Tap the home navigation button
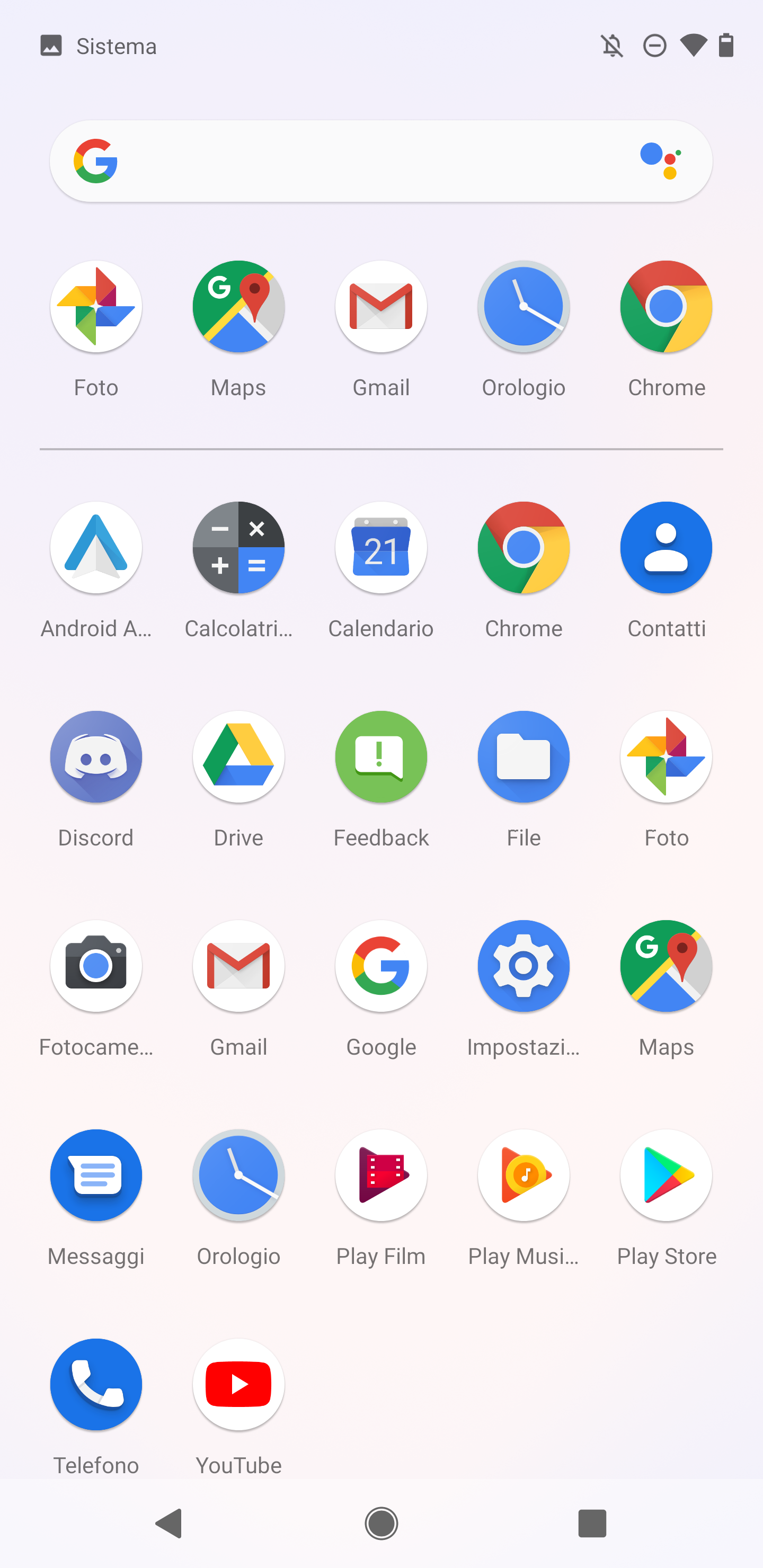Image resolution: width=763 pixels, height=1568 pixels. (x=382, y=1524)
